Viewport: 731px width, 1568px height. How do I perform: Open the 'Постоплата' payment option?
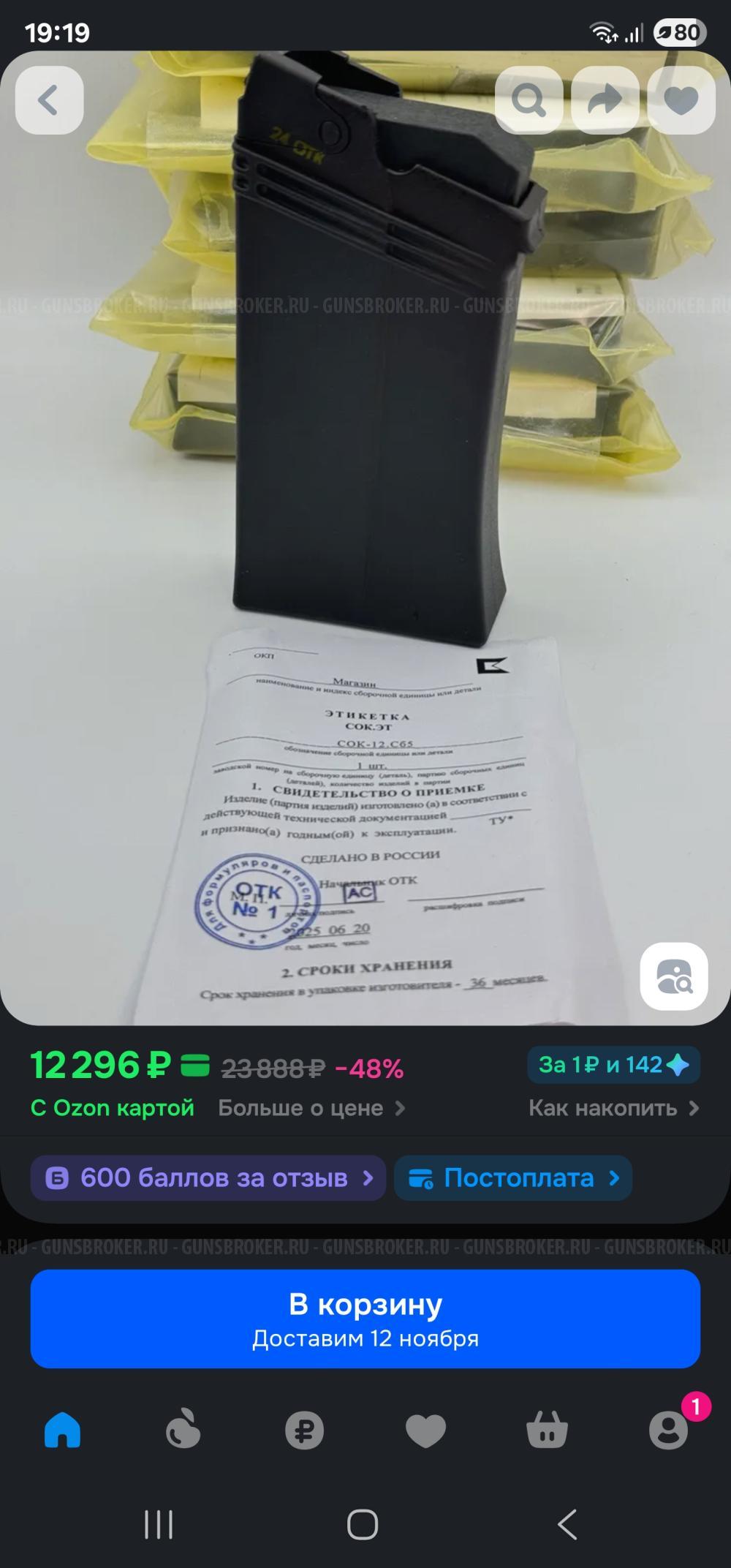(513, 1178)
